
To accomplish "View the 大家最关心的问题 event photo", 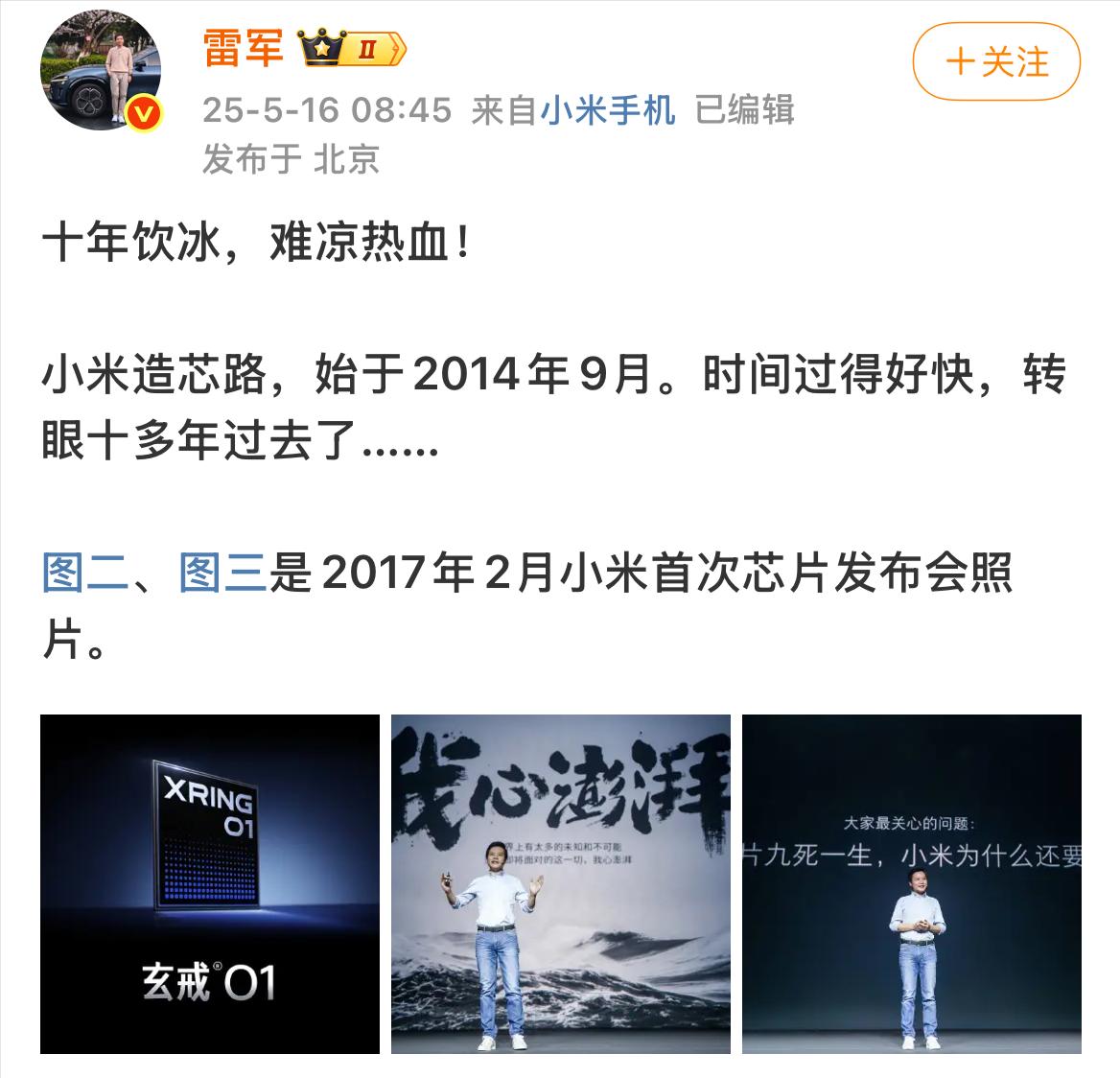I will click(x=912, y=883).
